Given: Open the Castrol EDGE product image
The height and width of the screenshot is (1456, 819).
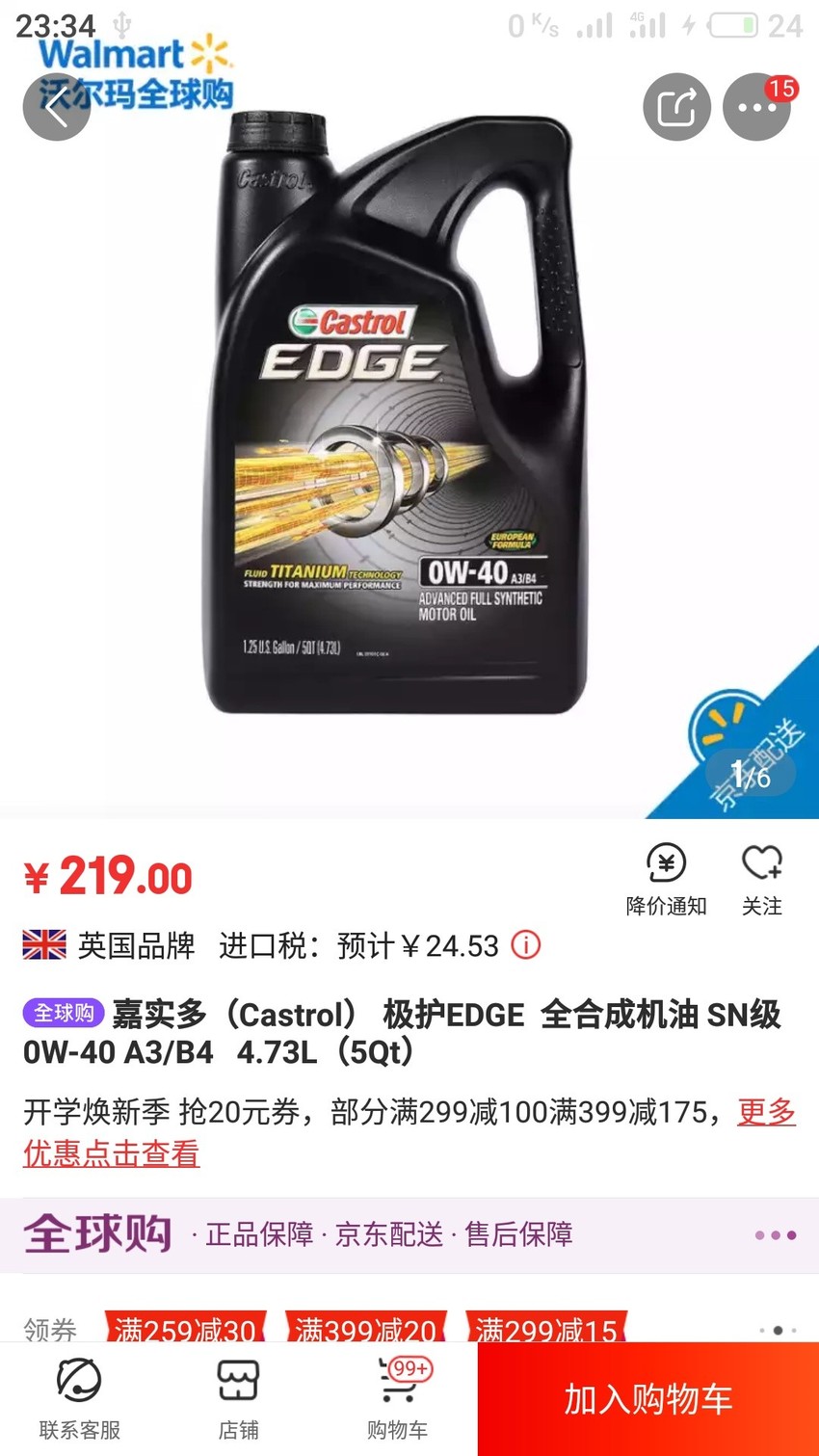Looking at the screenshot, I should tap(397, 414).
